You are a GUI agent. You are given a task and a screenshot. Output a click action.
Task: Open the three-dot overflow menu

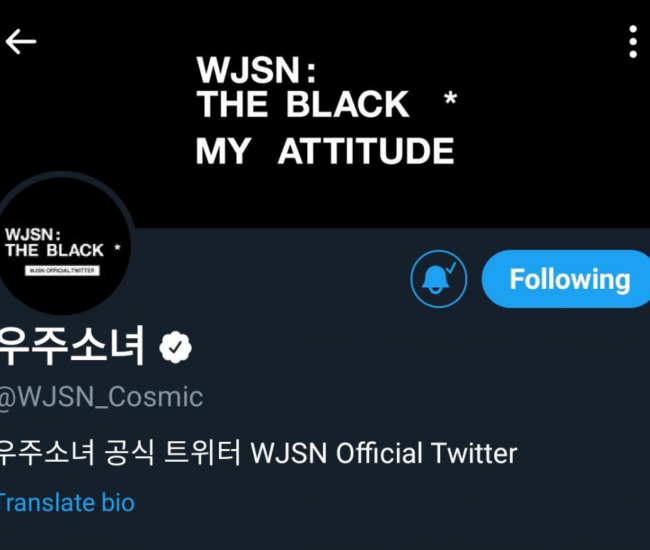click(x=632, y=42)
